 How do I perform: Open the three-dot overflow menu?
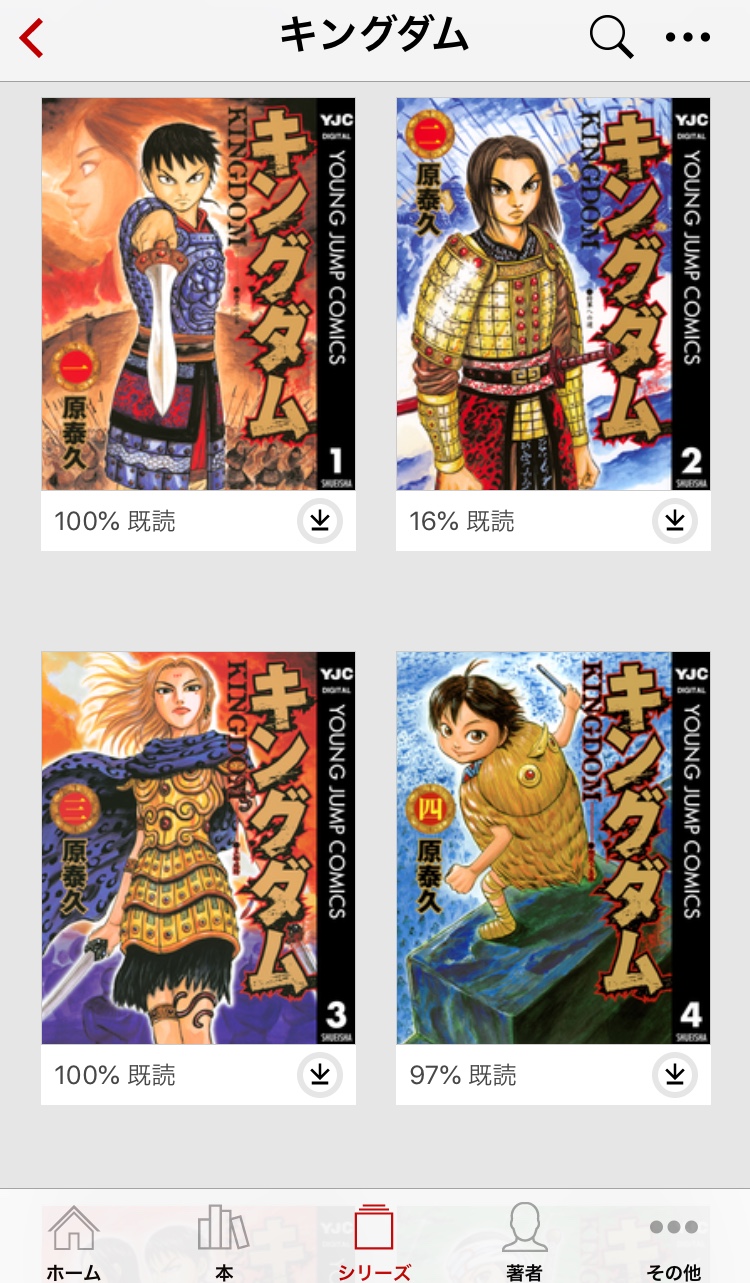tap(688, 38)
